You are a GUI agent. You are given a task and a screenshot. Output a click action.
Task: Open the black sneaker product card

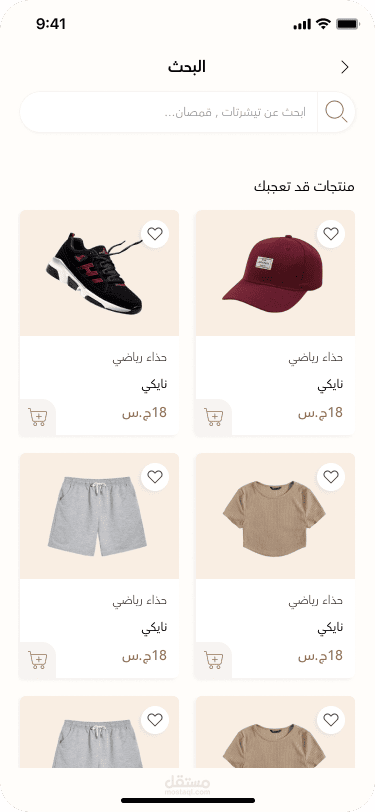point(99,323)
